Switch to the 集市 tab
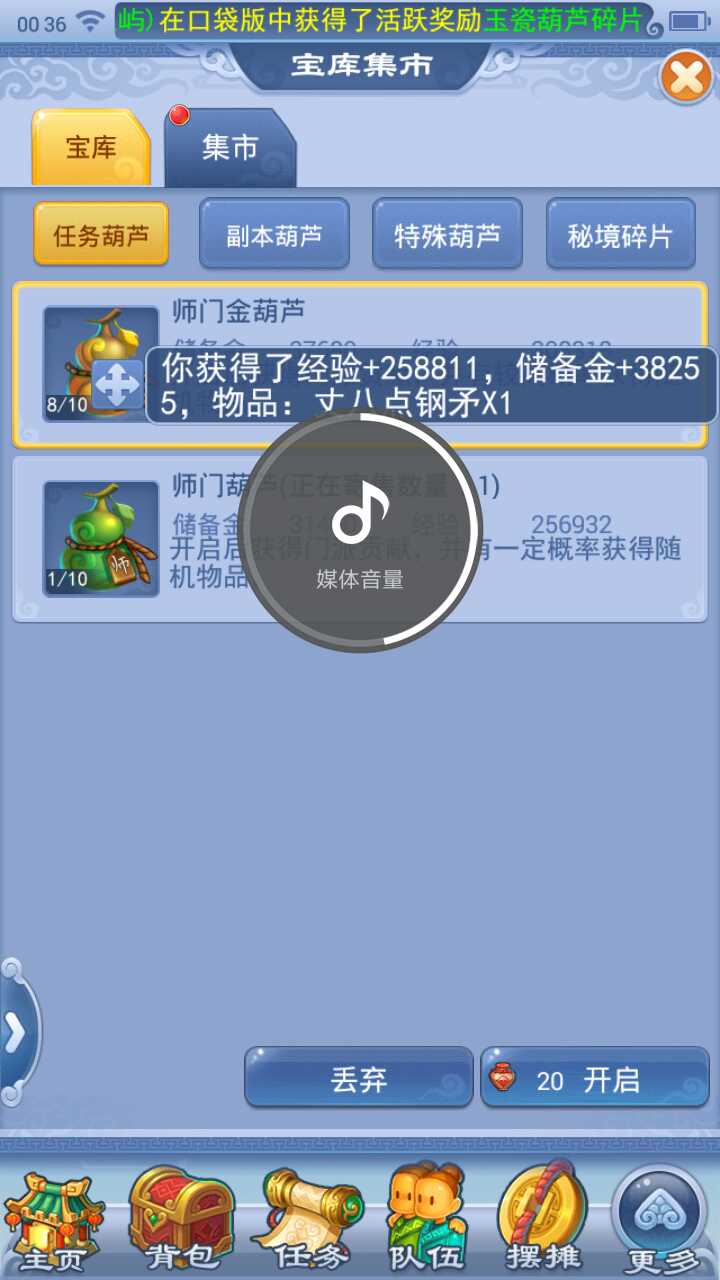The height and width of the screenshot is (1280, 720). [x=230, y=150]
